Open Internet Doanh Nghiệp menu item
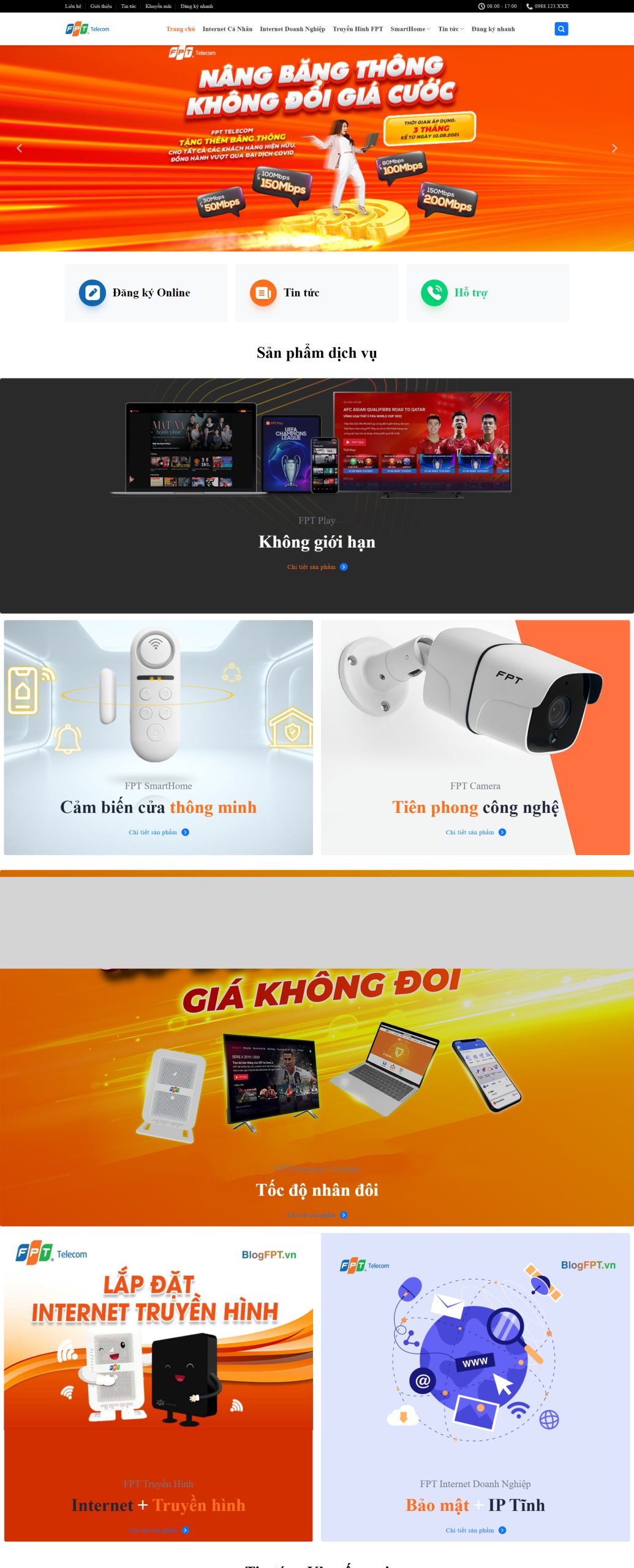The image size is (634, 1568). [x=292, y=29]
